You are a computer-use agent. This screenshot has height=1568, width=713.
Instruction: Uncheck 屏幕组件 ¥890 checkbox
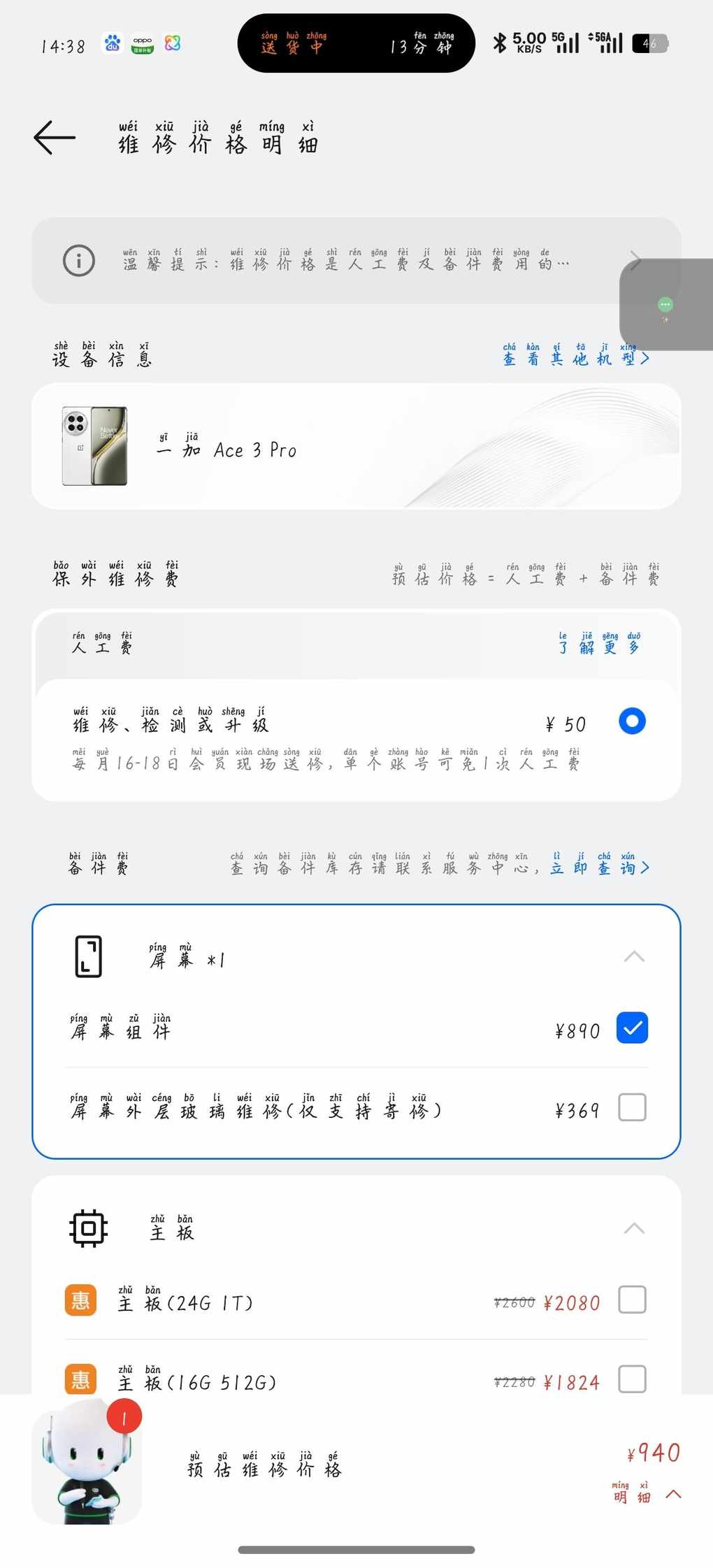(x=632, y=1028)
